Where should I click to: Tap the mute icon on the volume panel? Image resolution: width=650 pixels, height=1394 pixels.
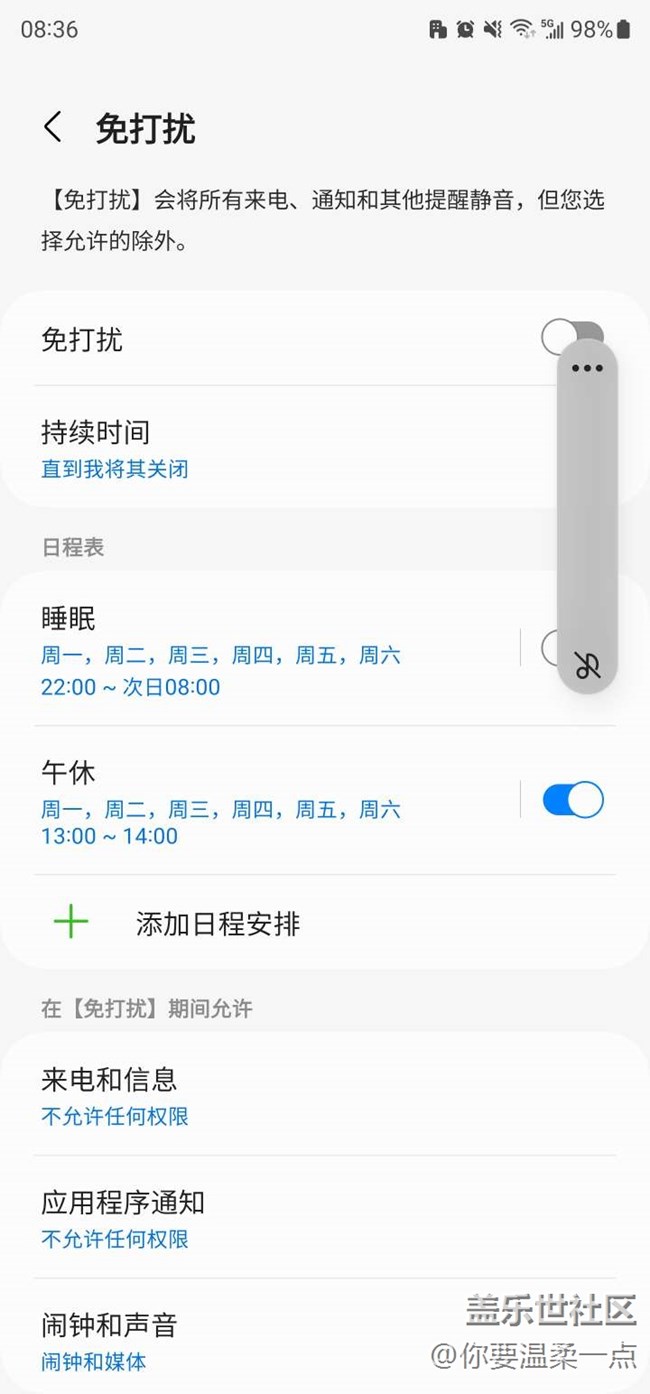click(587, 664)
